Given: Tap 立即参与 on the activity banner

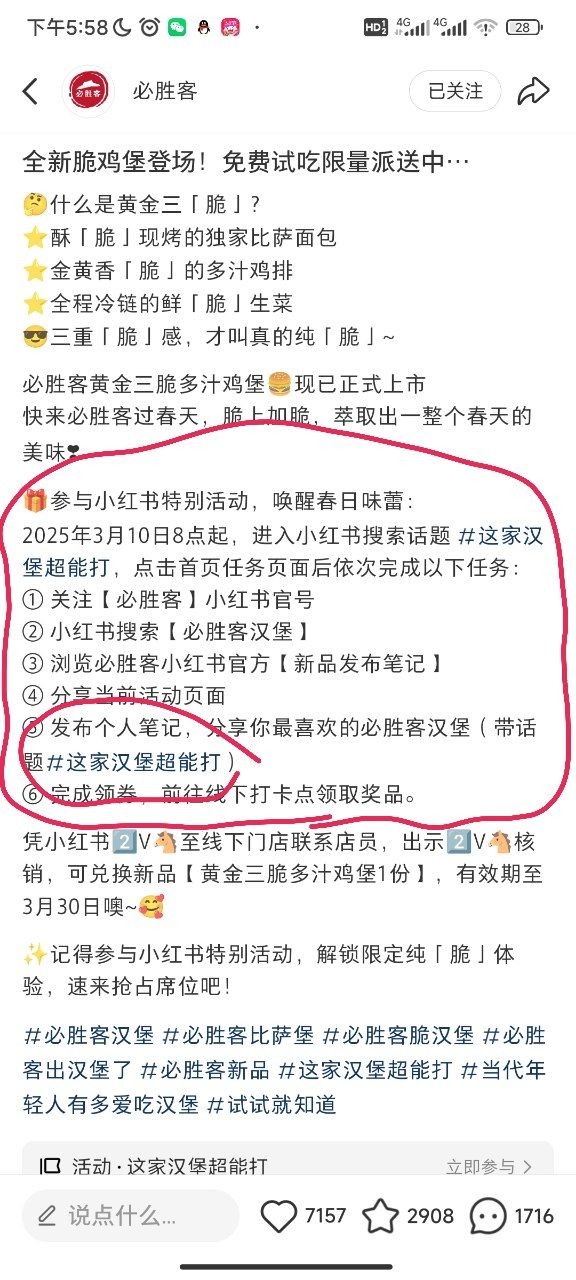Looking at the screenshot, I should 489,1167.
